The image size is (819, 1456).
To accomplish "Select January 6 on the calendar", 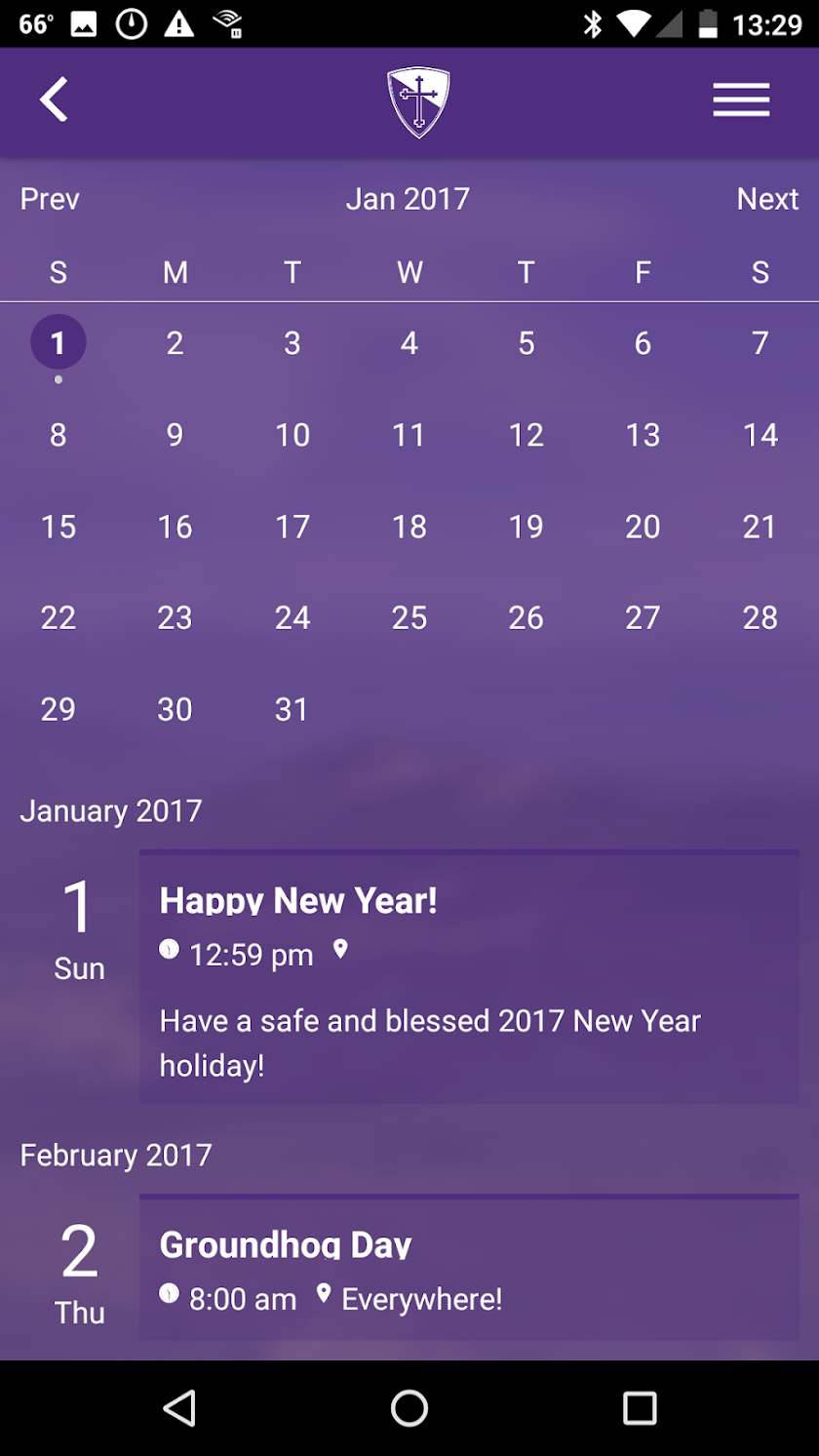I will pyautogui.click(x=643, y=343).
